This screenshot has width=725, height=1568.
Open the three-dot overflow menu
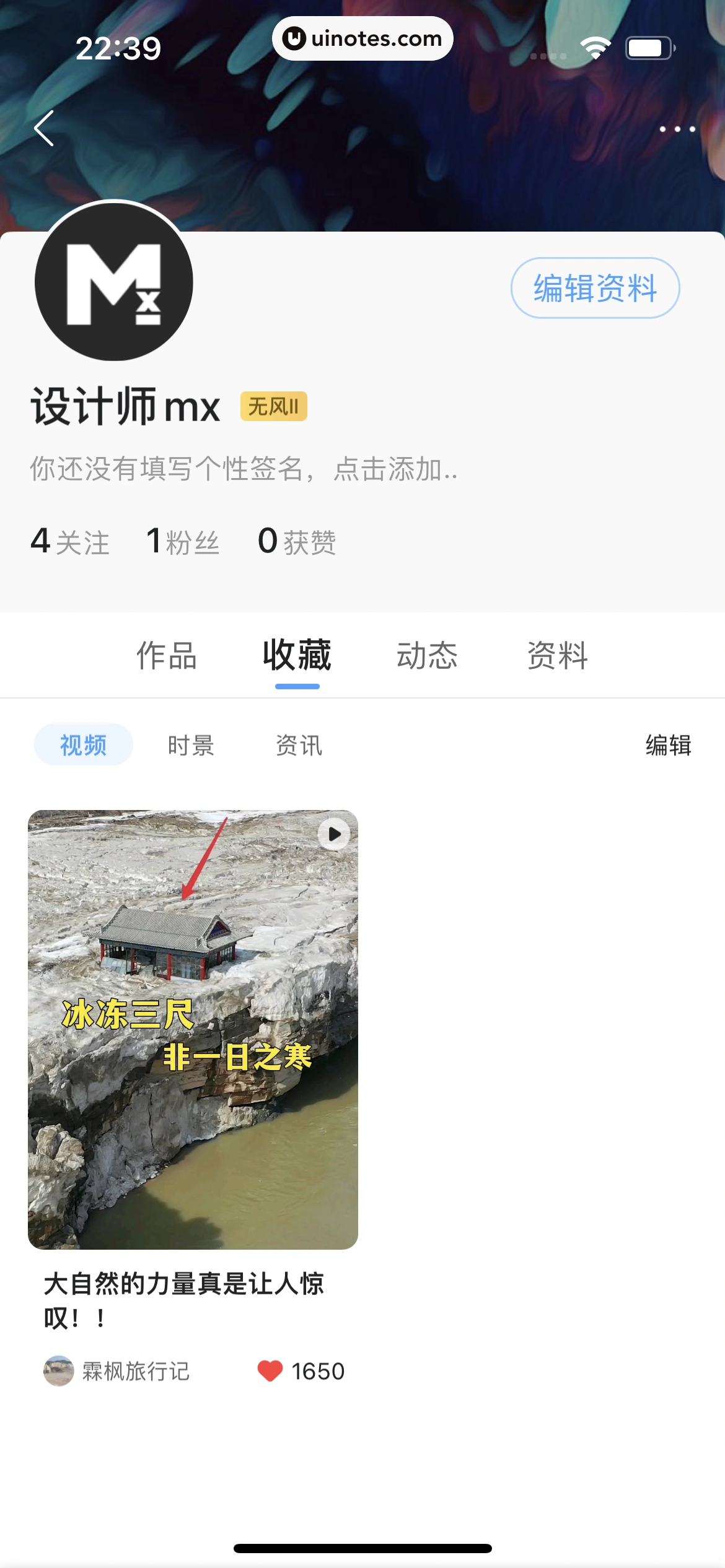677,129
